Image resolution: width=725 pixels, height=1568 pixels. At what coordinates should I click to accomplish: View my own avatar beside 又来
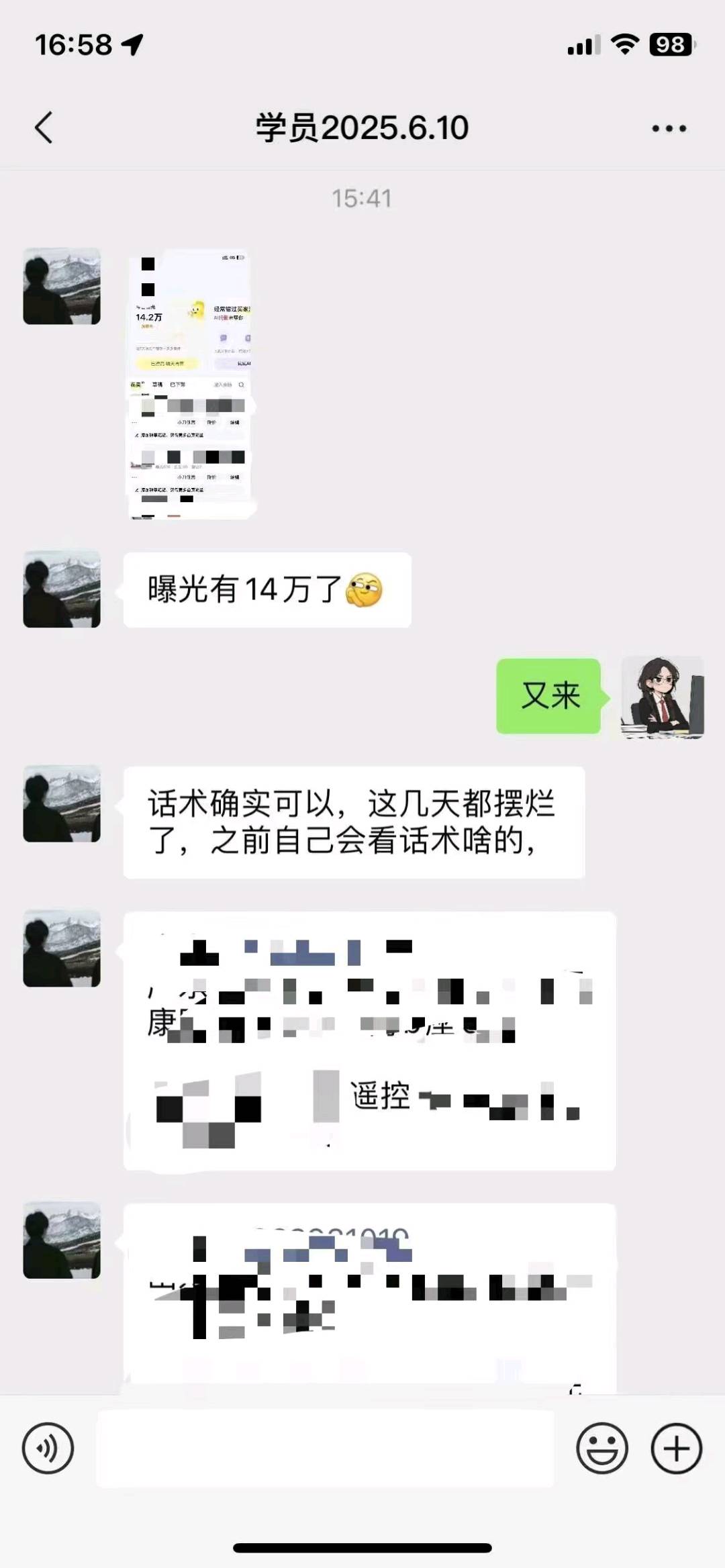(x=663, y=697)
